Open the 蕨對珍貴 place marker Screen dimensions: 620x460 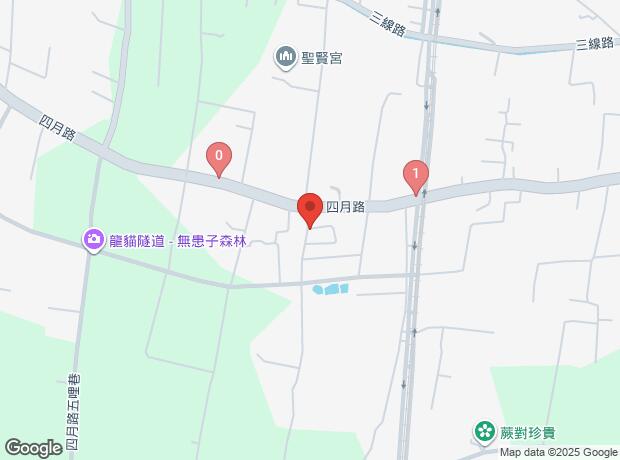(485, 432)
